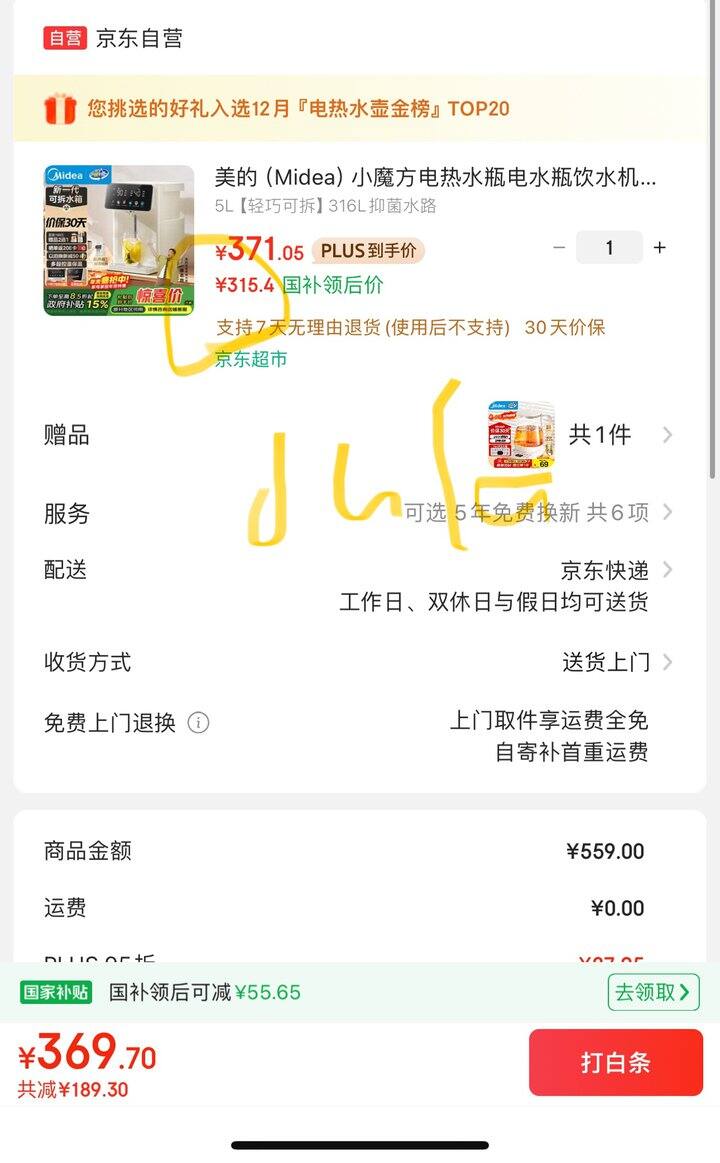The width and height of the screenshot is (720, 1163).
Task: Open the Midea kettle product thumbnail
Action: pyautogui.click(x=119, y=241)
